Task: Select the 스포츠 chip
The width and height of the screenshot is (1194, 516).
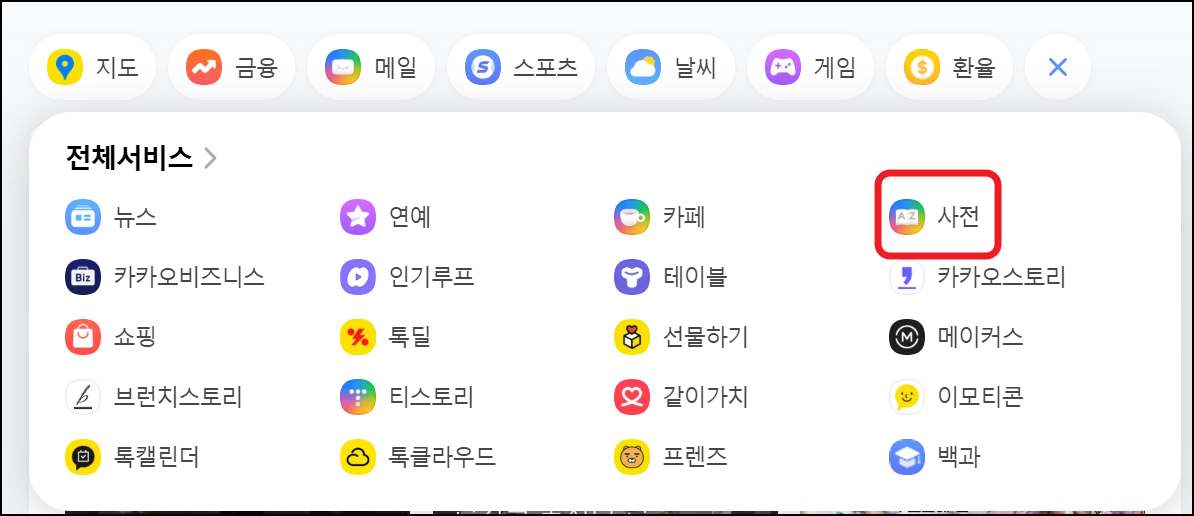Action: (521, 68)
